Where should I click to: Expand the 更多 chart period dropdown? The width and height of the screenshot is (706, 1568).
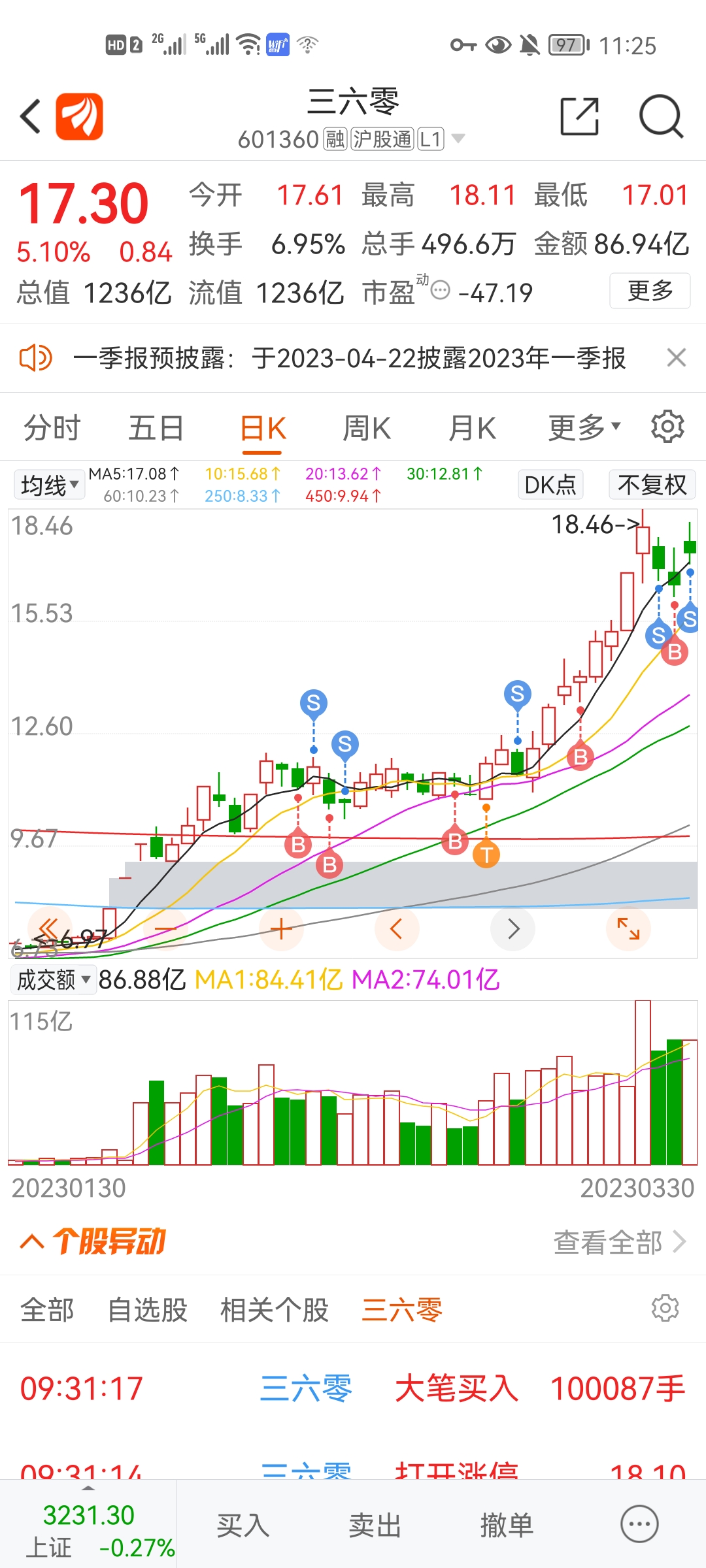coord(584,428)
